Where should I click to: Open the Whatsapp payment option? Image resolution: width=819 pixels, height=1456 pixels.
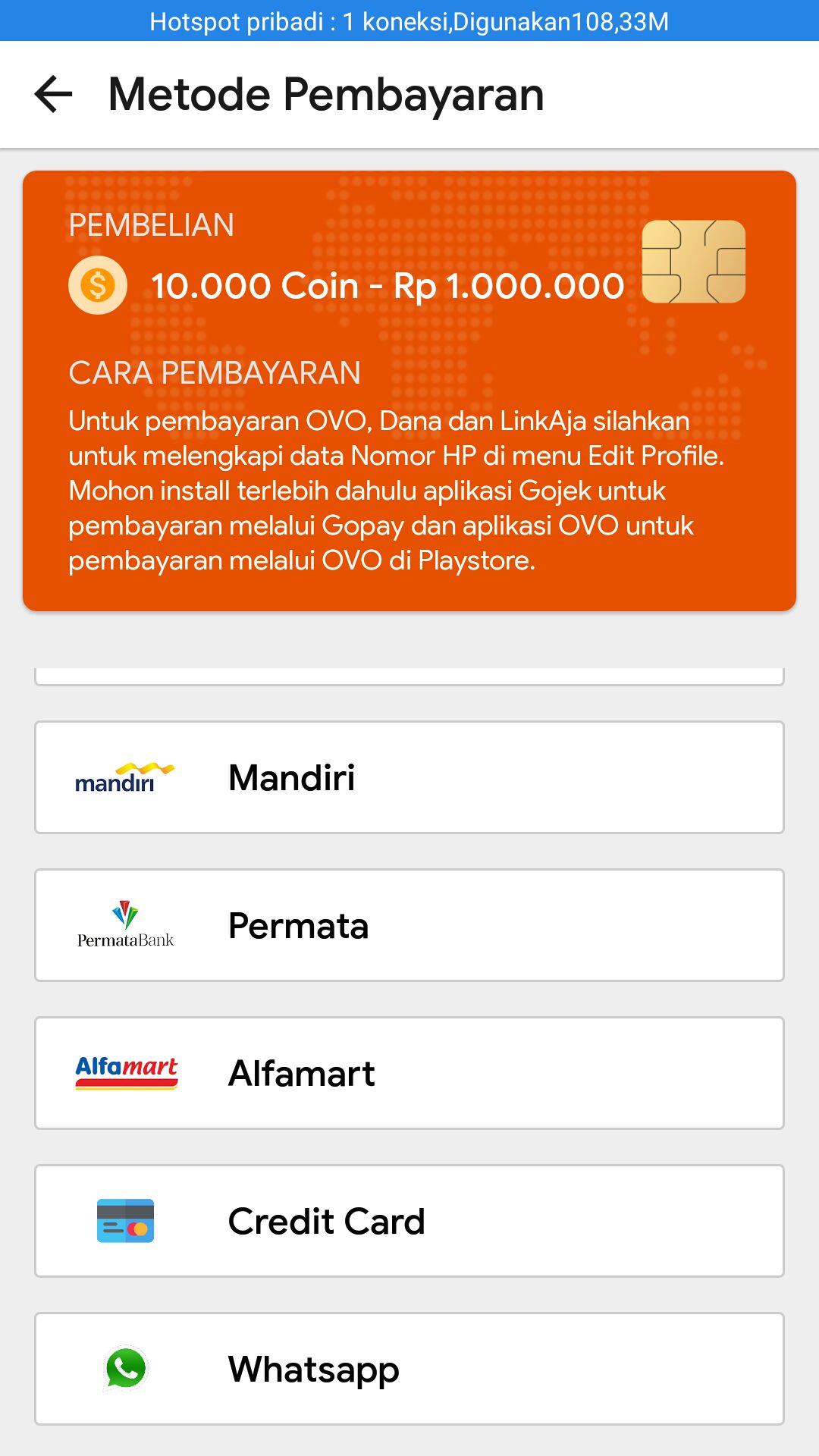[409, 1369]
